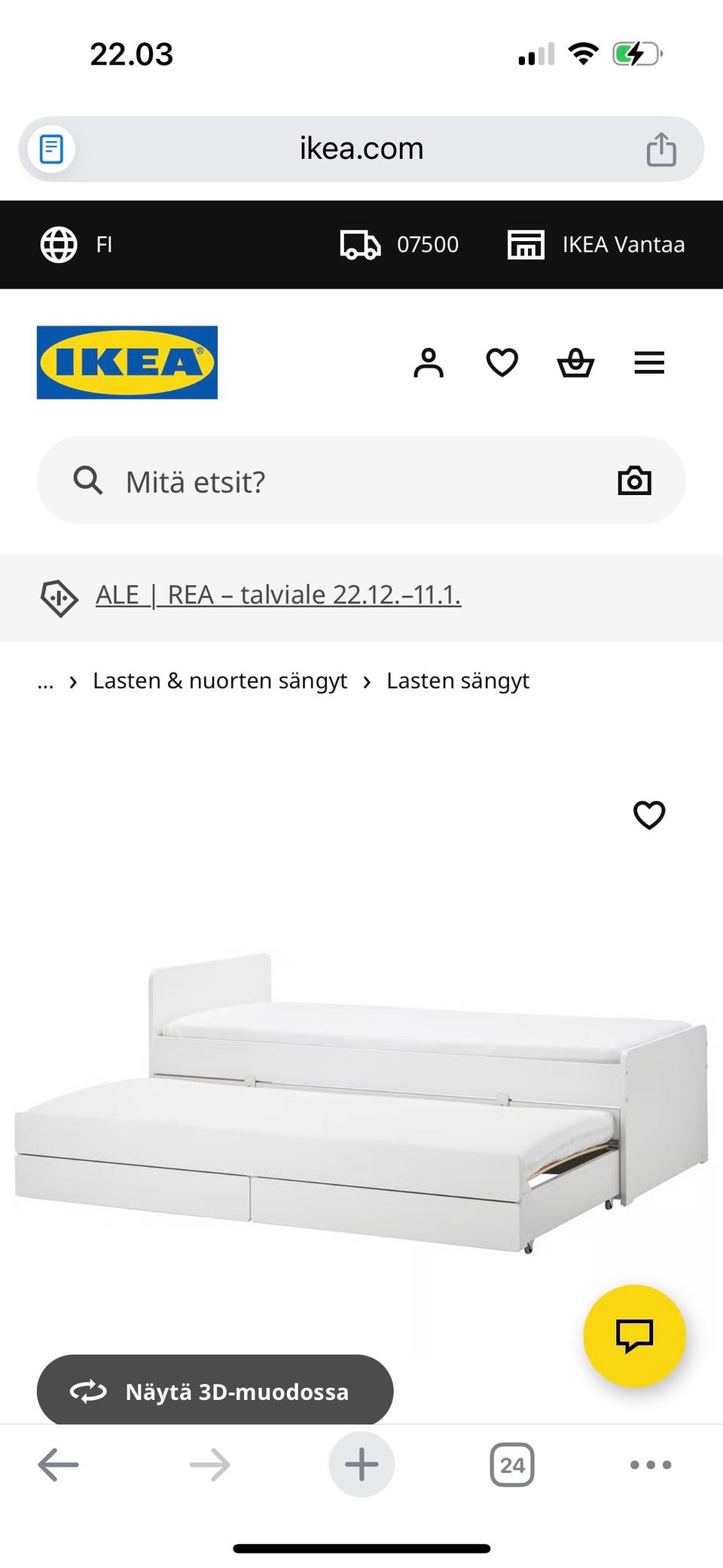Open the user account profile
723x1568 pixels.
(x=429, y=363)
